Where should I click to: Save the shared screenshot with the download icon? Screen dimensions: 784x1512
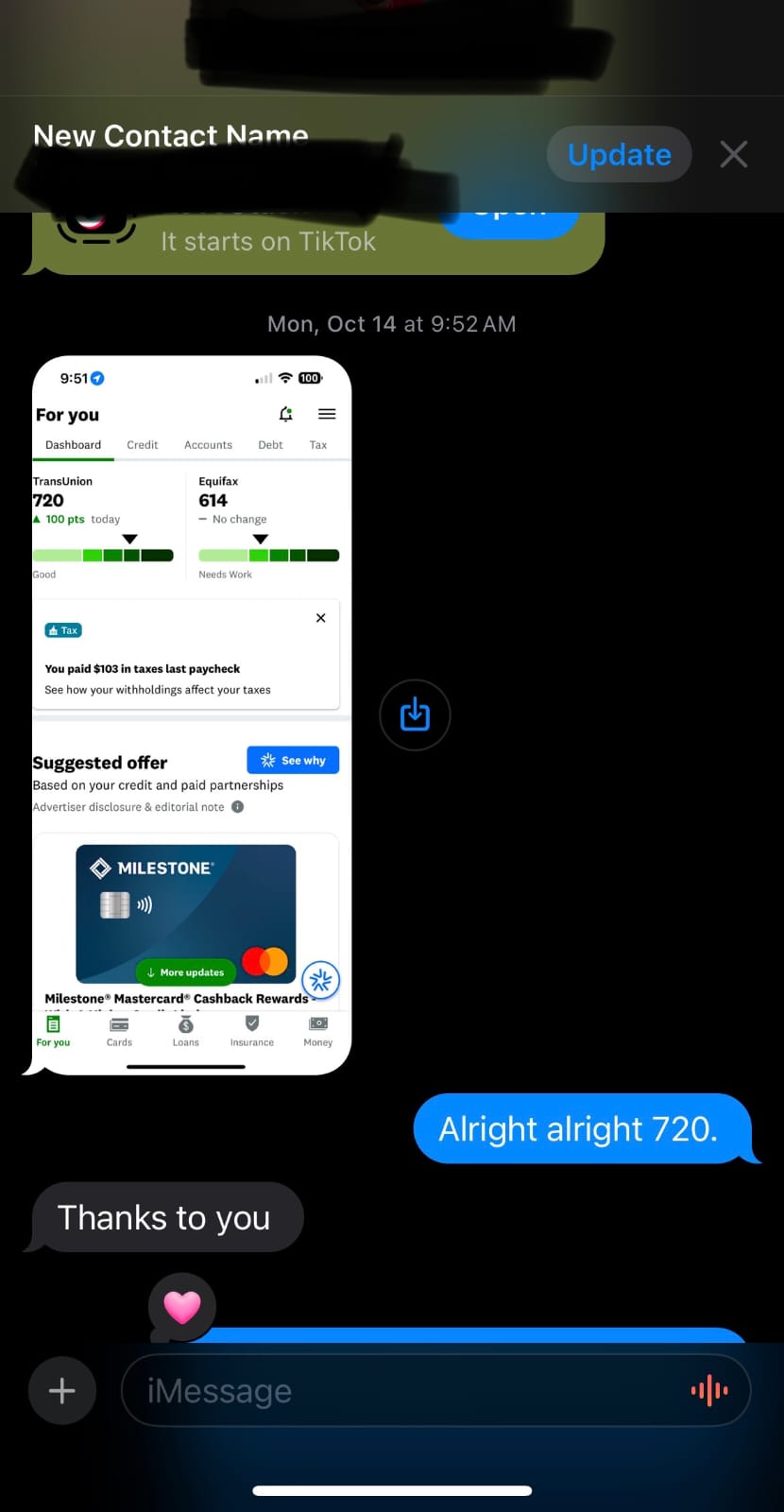(415, 714)
